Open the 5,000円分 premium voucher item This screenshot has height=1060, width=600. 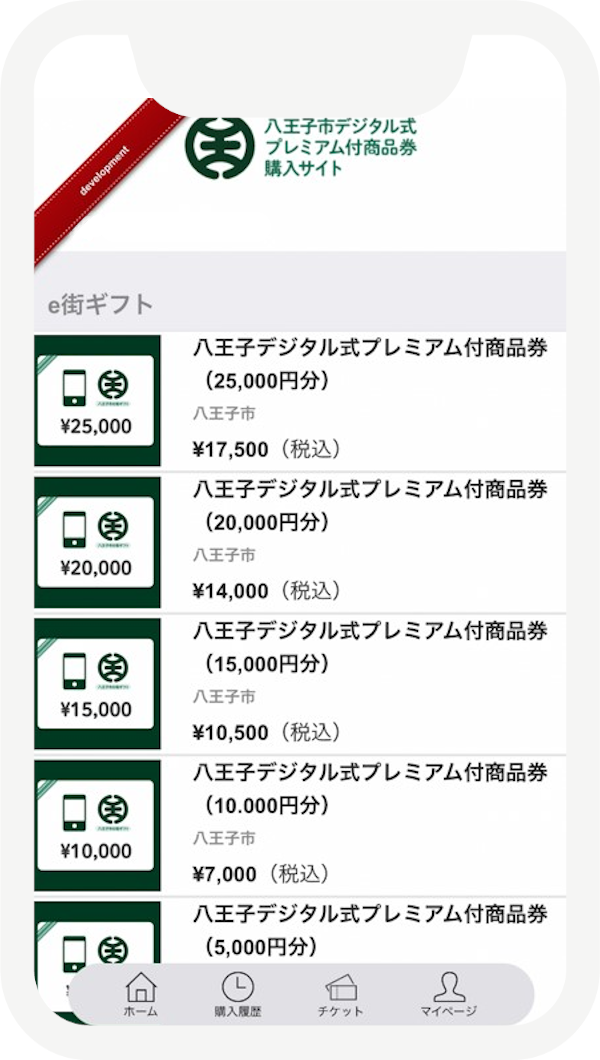(x=300, y=932)
